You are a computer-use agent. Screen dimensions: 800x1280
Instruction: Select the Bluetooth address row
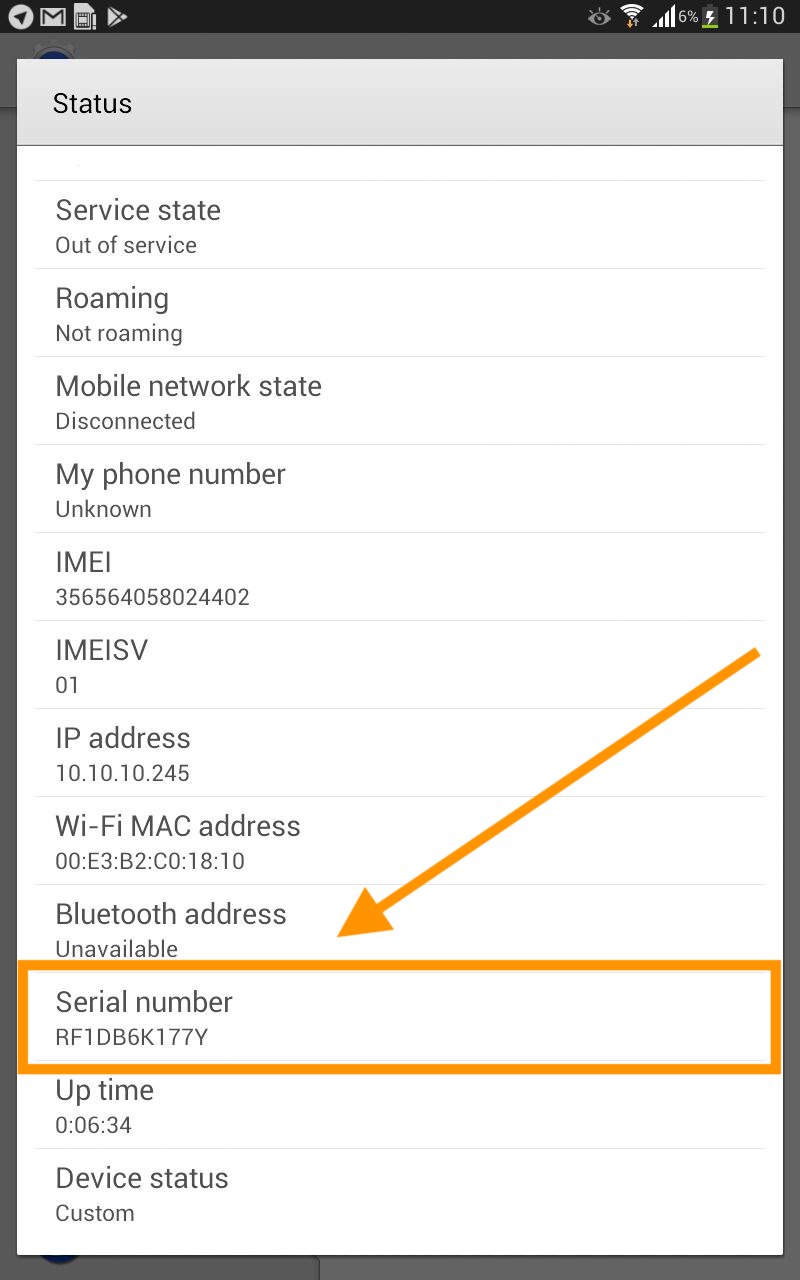pos(399,929)
